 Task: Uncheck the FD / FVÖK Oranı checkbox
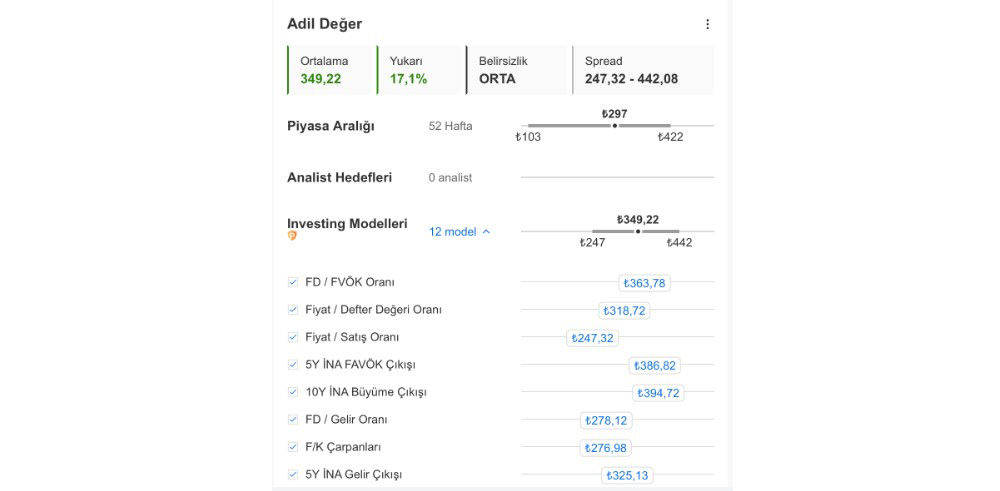click(x=293, y=282)
